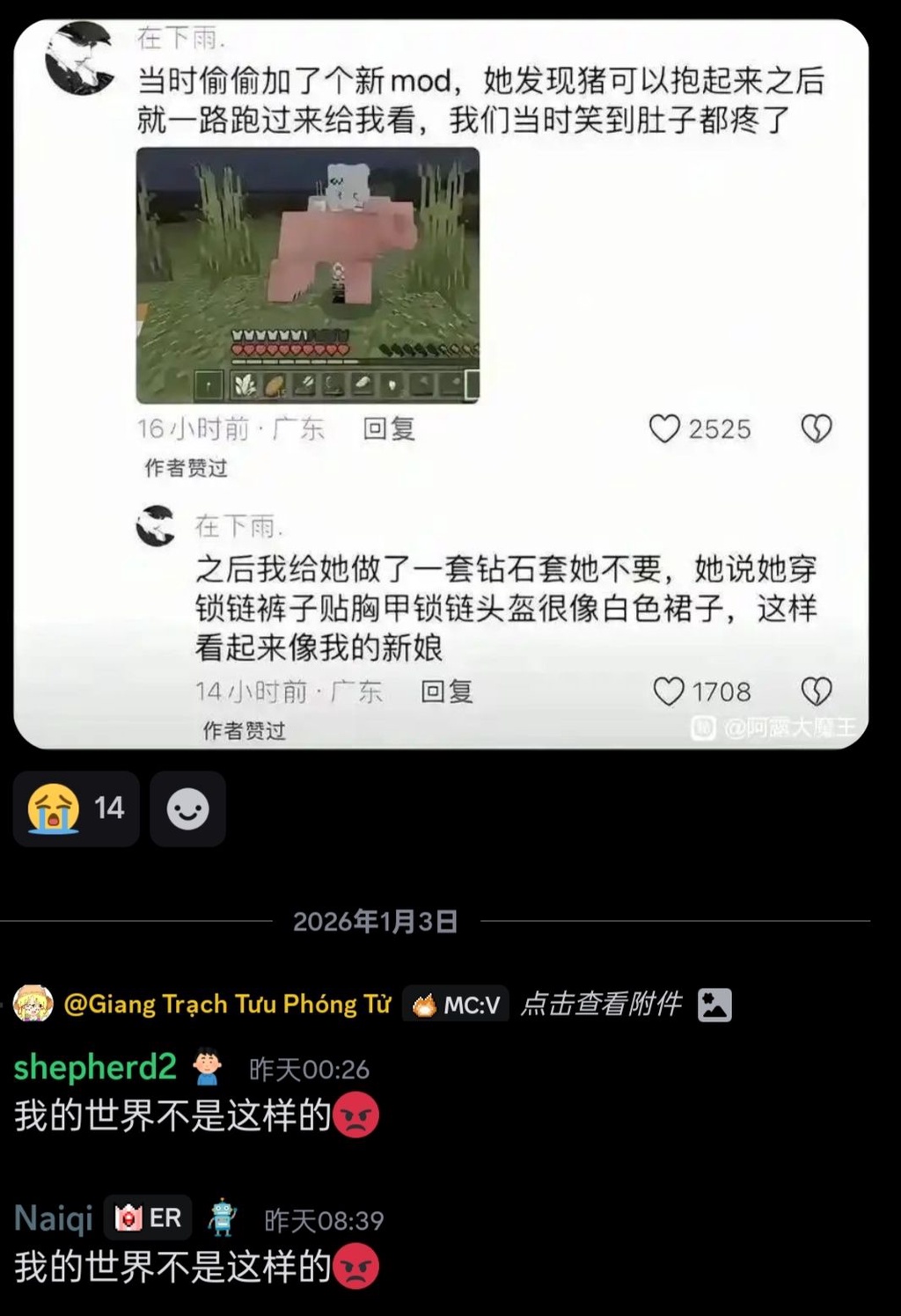The image size is (901, 1316).
Task: Open shepherd2's user profile
Action: point(95,1067)
